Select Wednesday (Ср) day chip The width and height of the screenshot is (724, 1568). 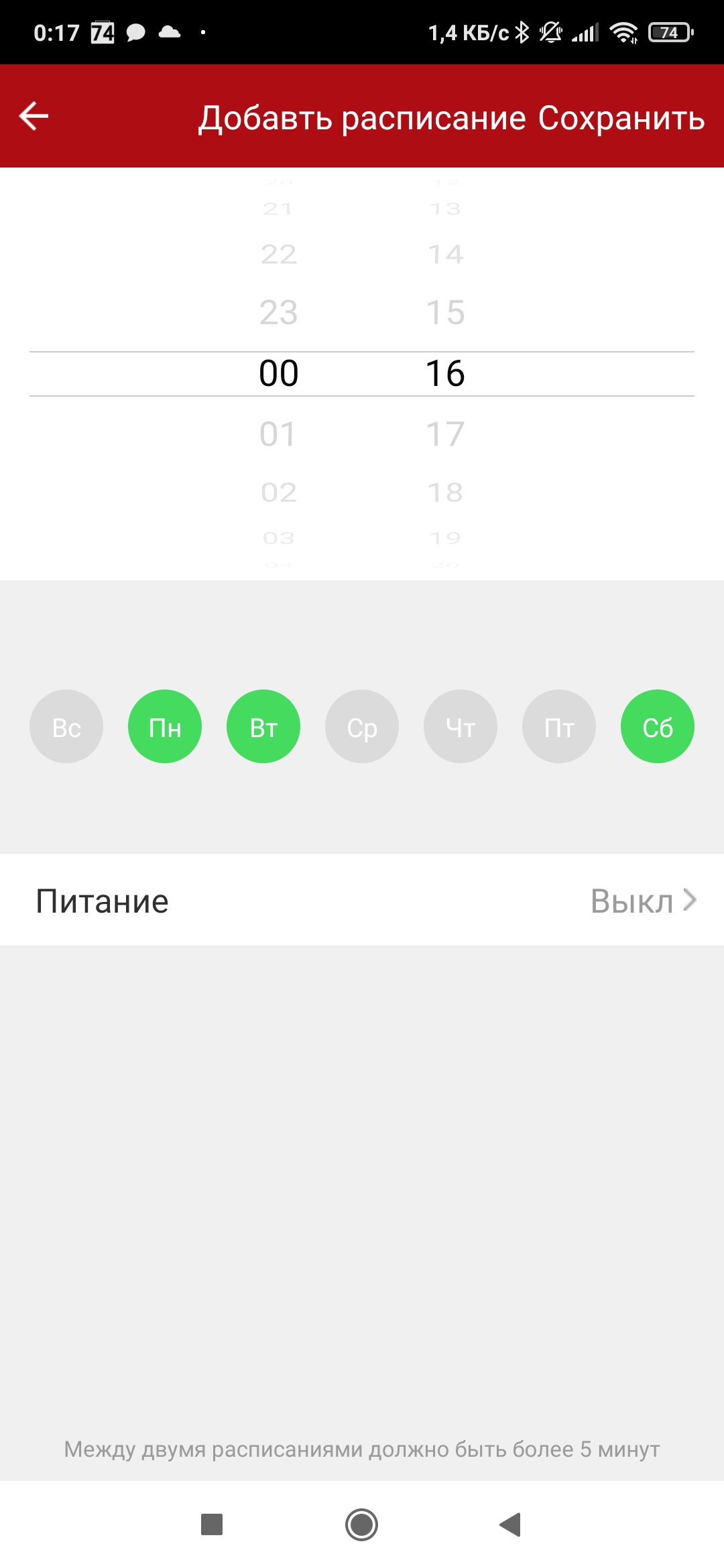(x=362, y=726)
